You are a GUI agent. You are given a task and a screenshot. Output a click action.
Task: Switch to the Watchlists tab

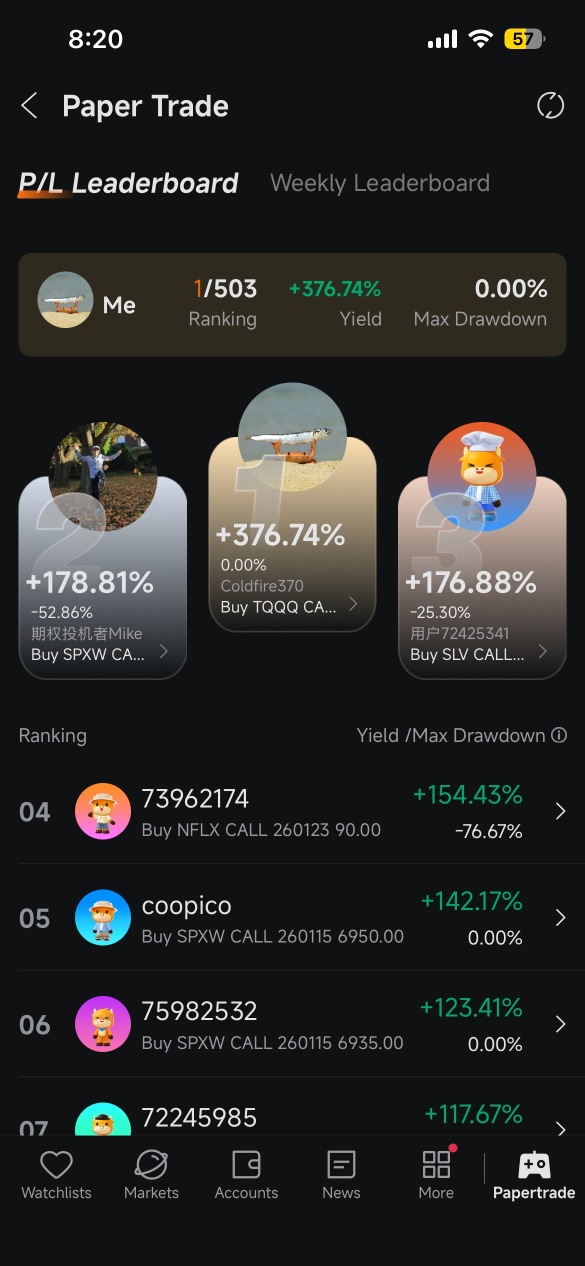point(56,1175)
